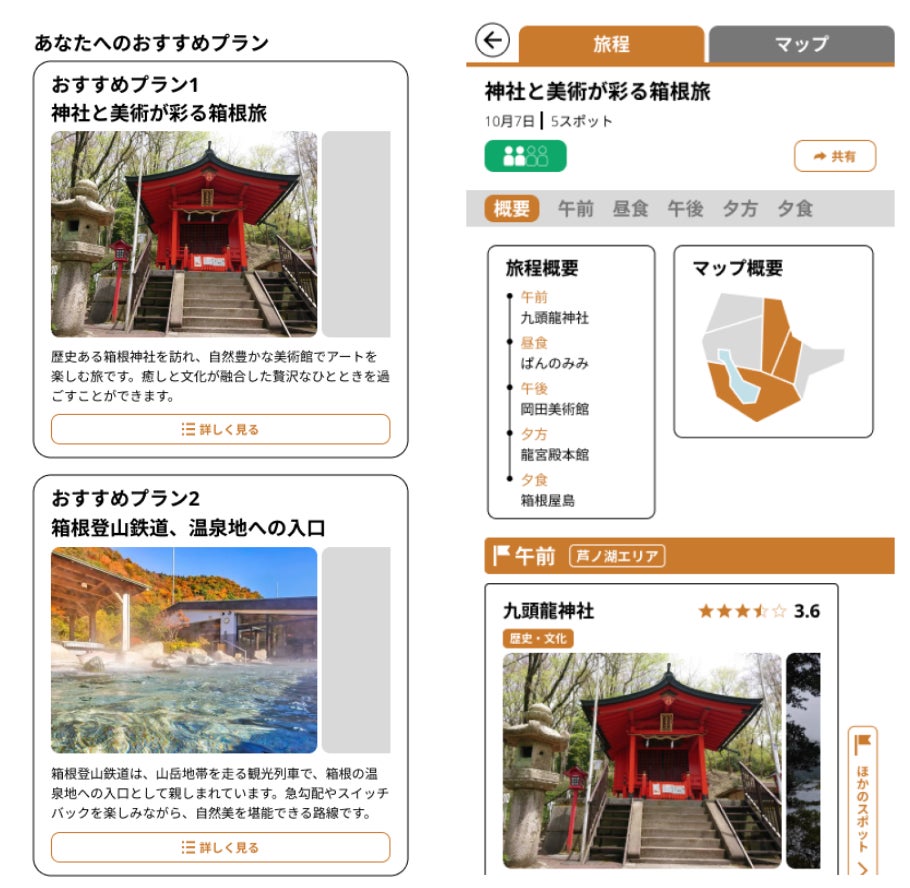Jump to the 午前 section
This screenshot has height=888, width=910.
575,208
